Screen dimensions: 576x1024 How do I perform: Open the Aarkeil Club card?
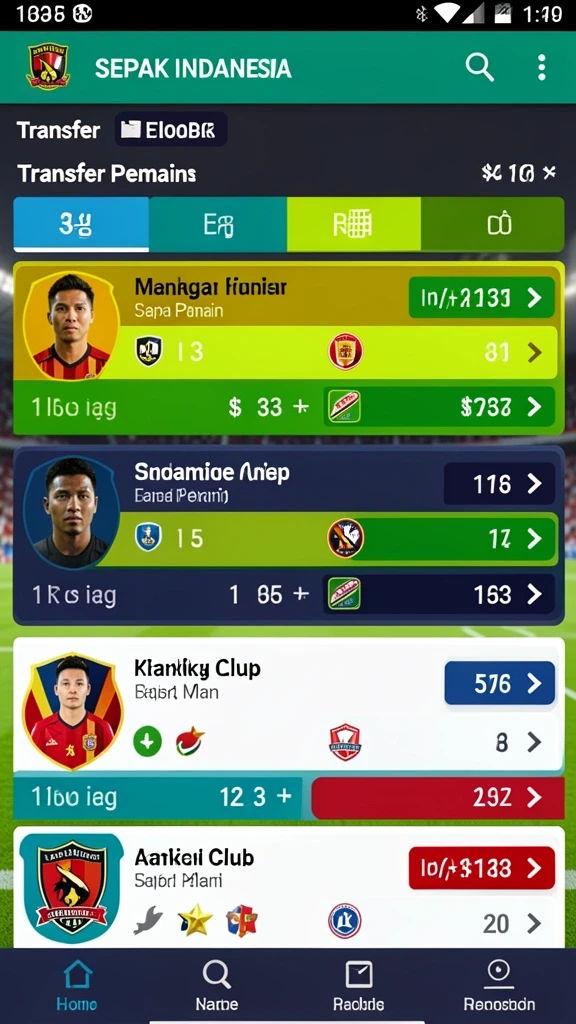[x=288, y=887]
